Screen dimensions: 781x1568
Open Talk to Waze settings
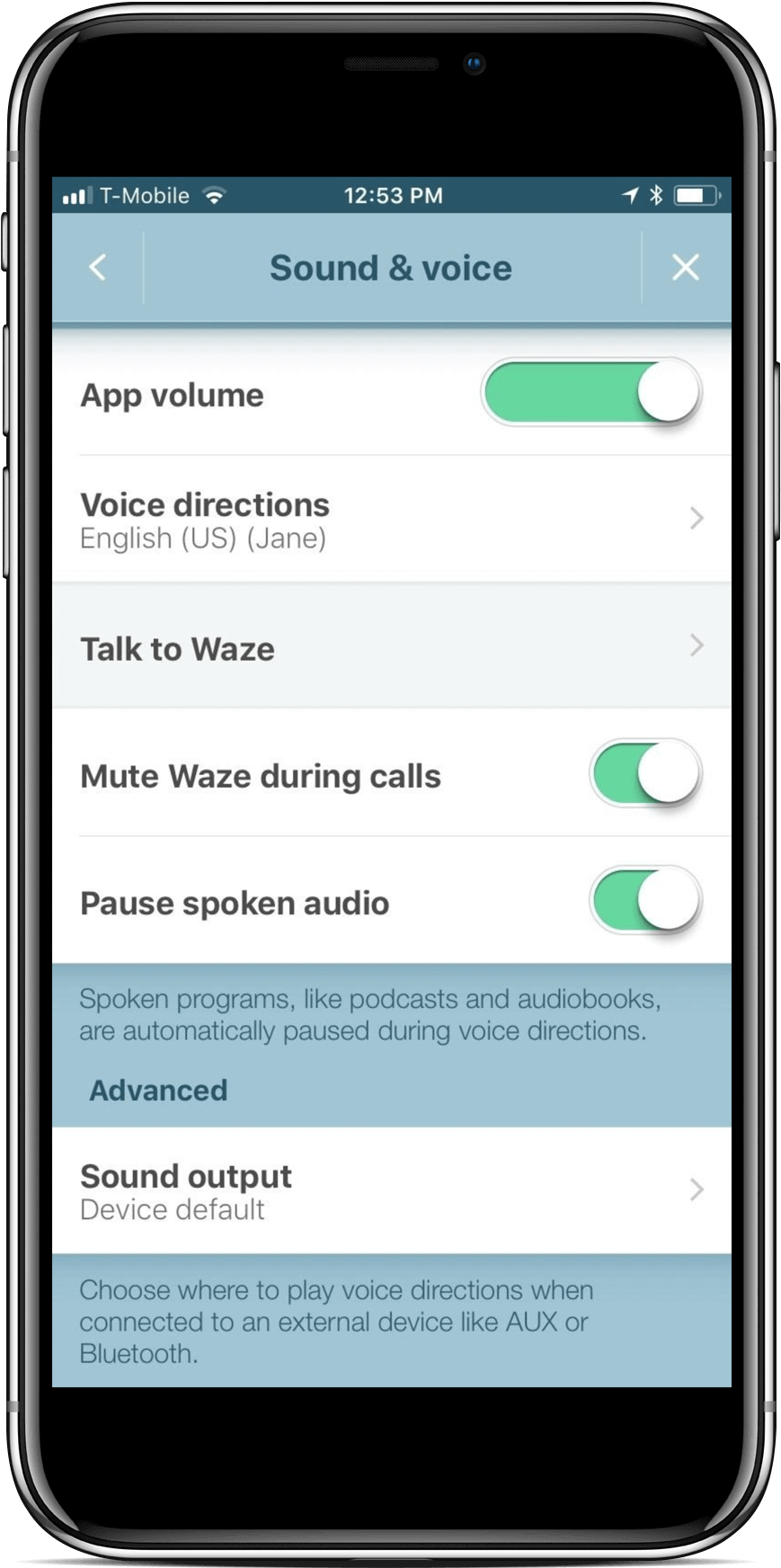coord(391,647)
